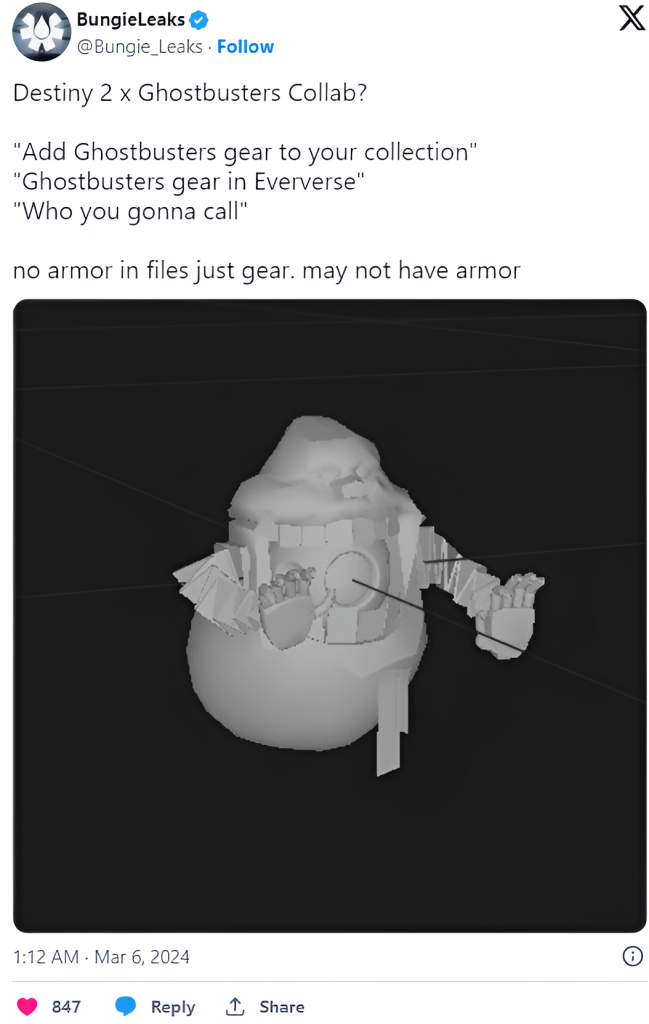Open the BungieLeaks profile avatar
This screenshot has width=649, height=1024.
[x=40, y=31]
